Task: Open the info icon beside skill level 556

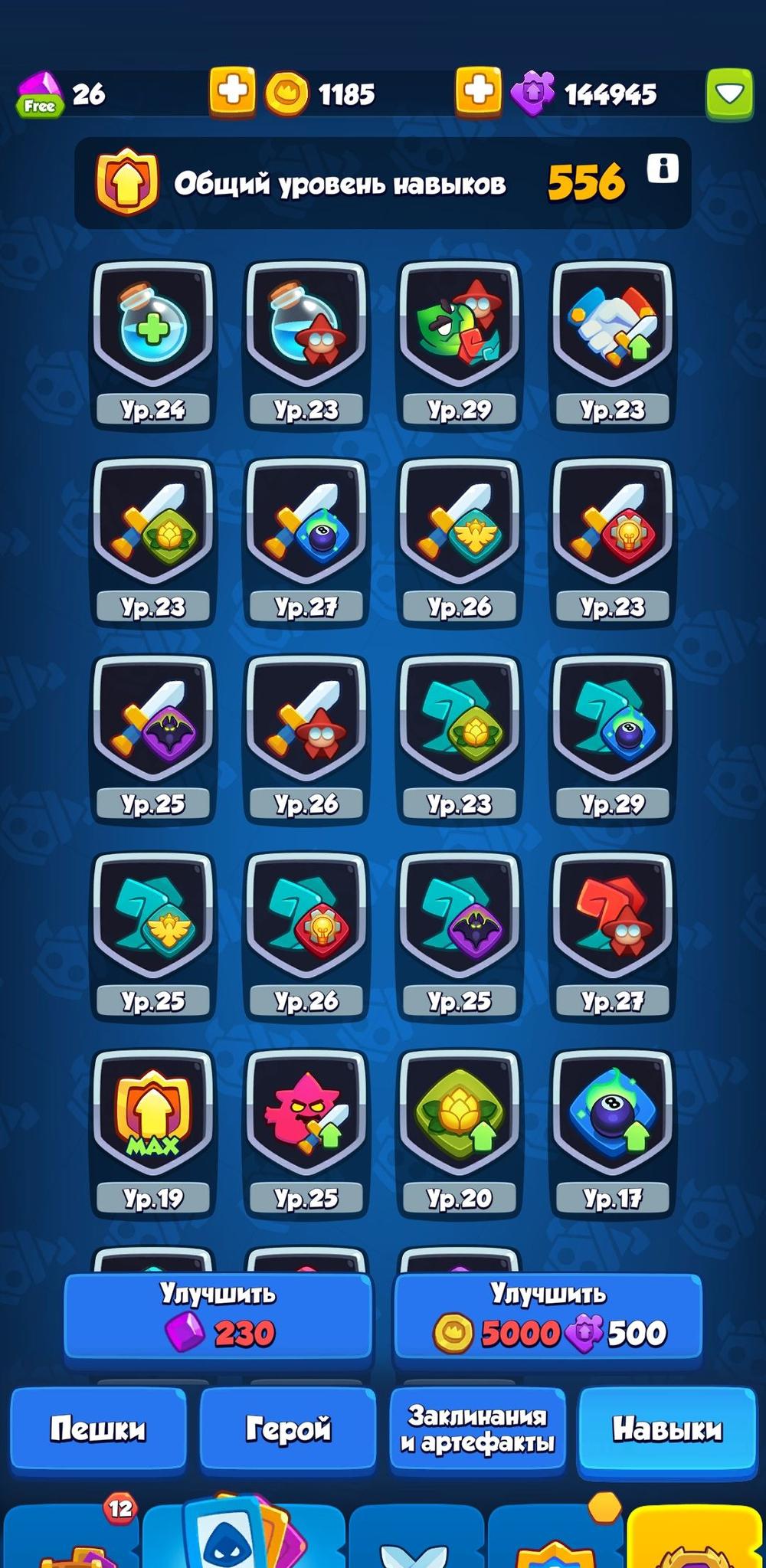Action: (x=663, y=169)
